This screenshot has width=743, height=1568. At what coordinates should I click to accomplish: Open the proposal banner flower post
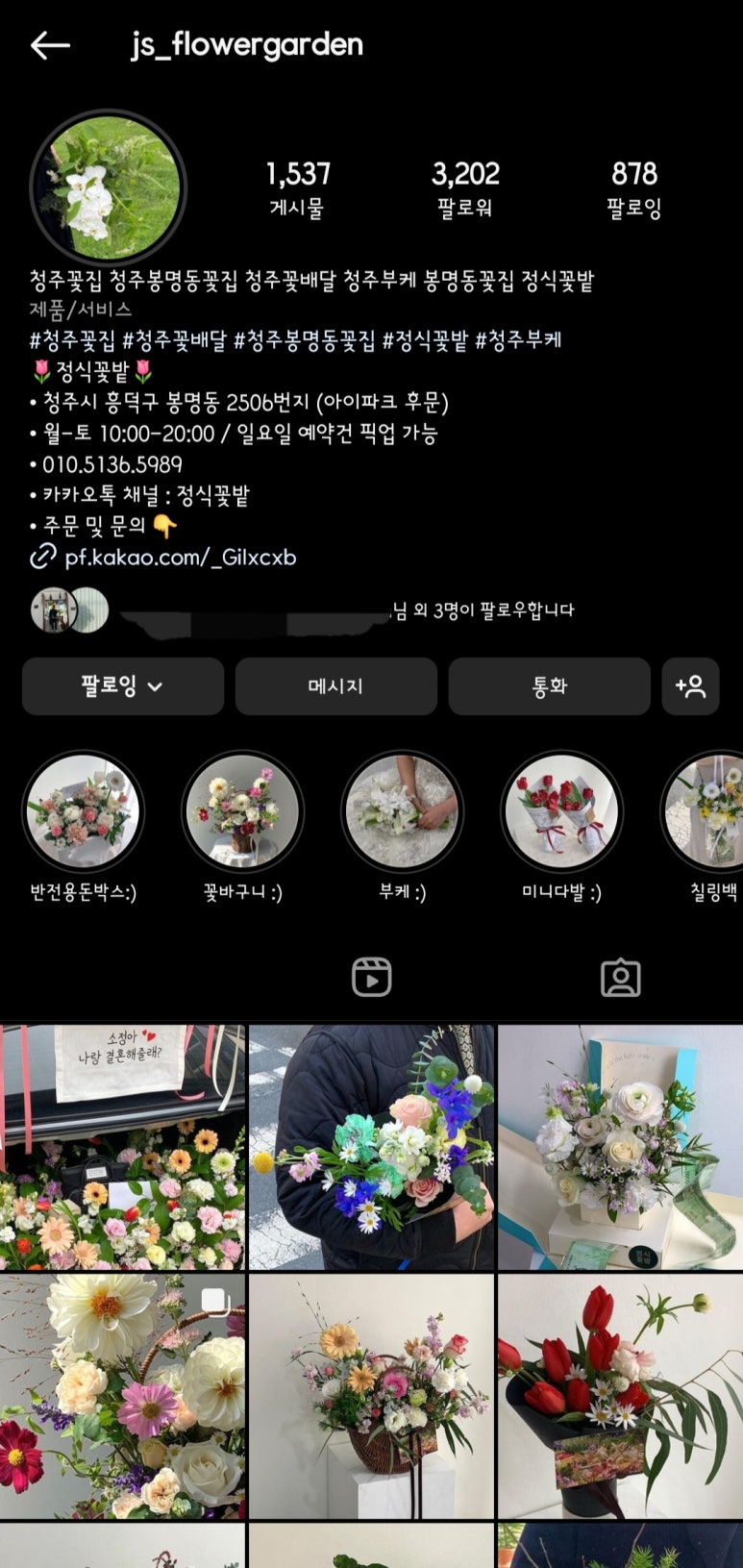pyautogui.click(x=122, y=1147)
